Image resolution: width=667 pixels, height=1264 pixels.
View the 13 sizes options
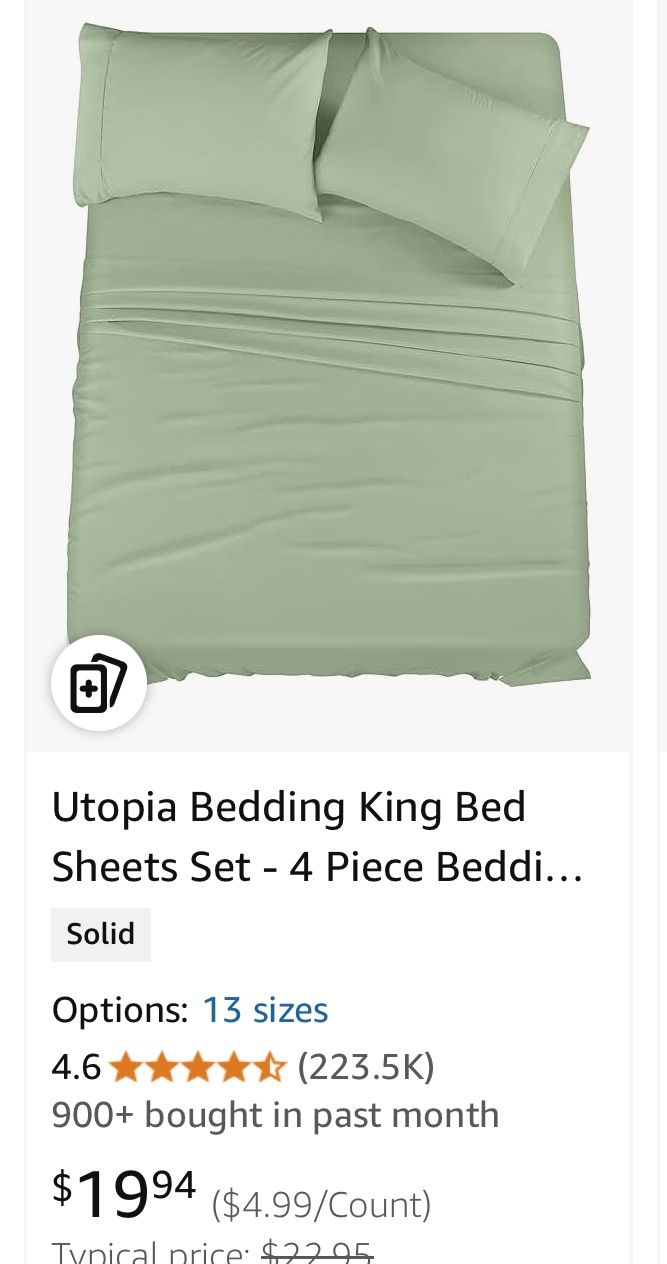click(265, 1011)
